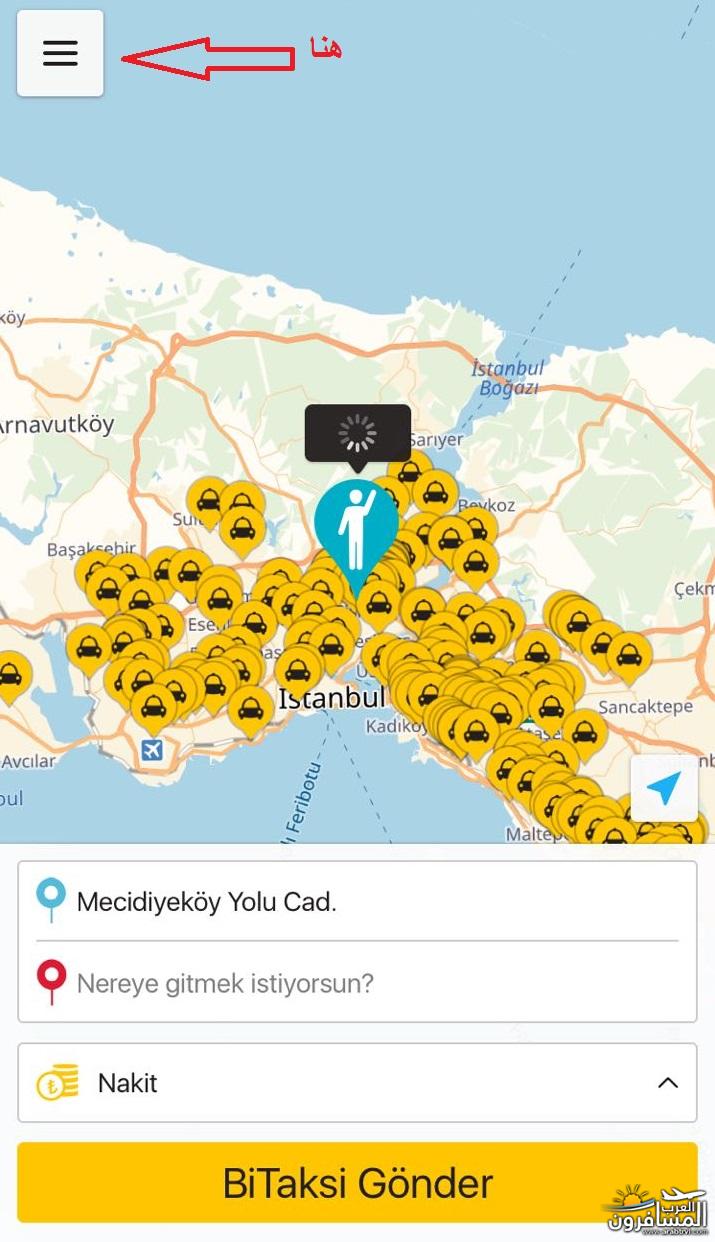Center map on my current location
The image size is (715, 1242).
pos(664,788)
